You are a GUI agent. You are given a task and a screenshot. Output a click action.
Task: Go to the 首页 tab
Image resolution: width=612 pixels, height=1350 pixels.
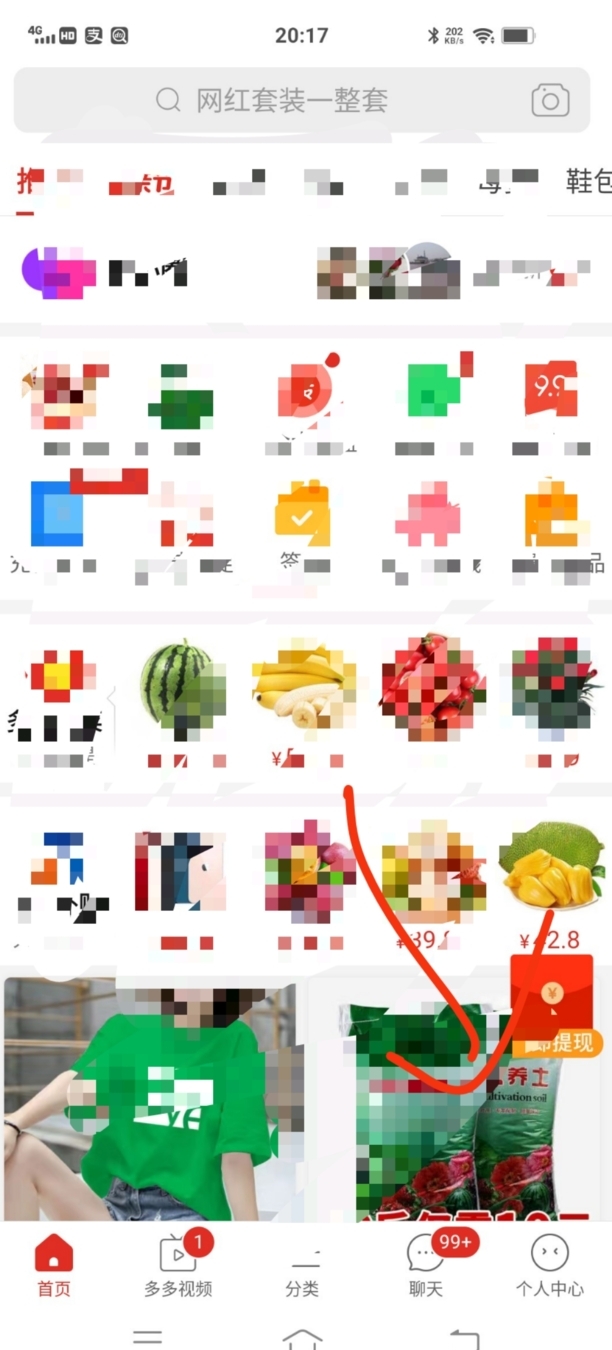(54, 1265)
